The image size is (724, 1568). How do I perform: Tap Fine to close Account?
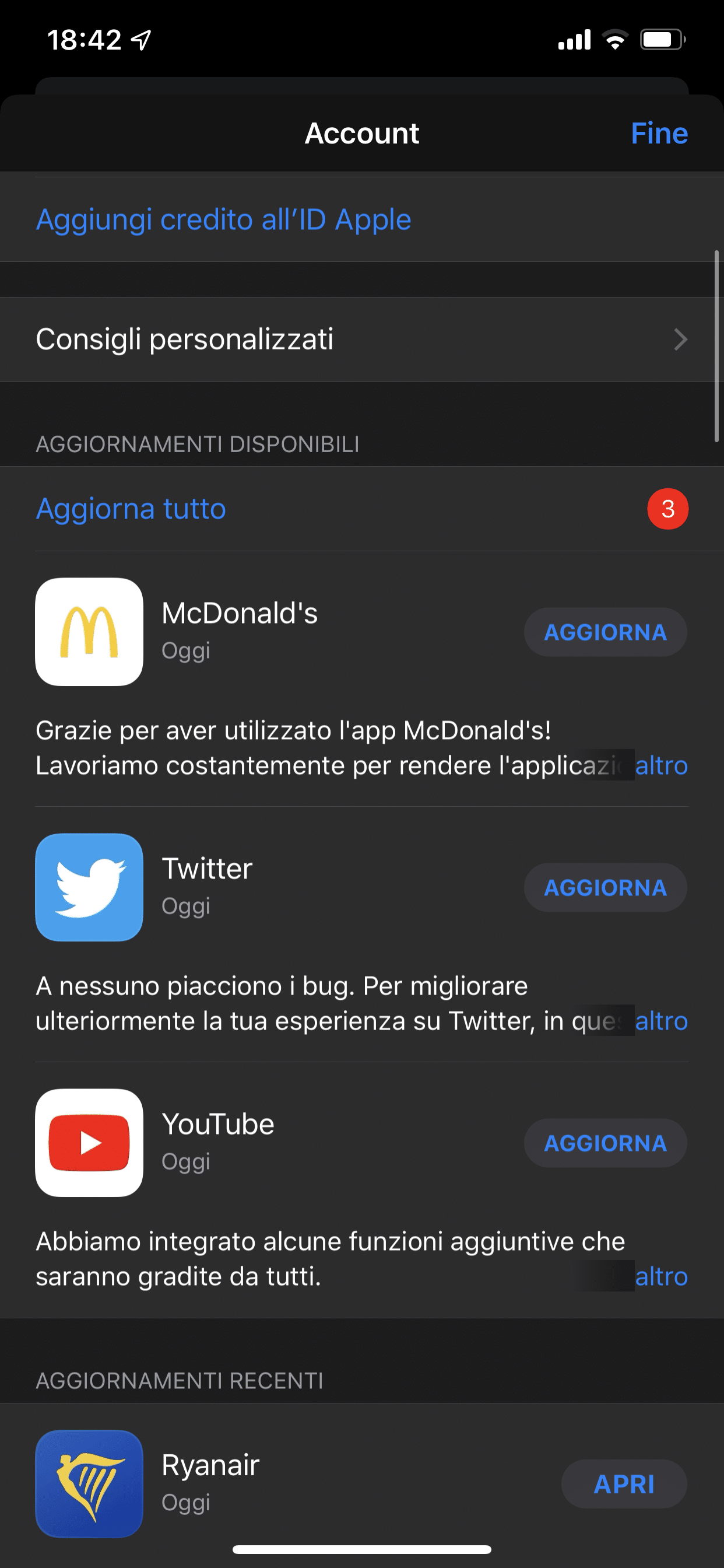click(x=658, y=134)
